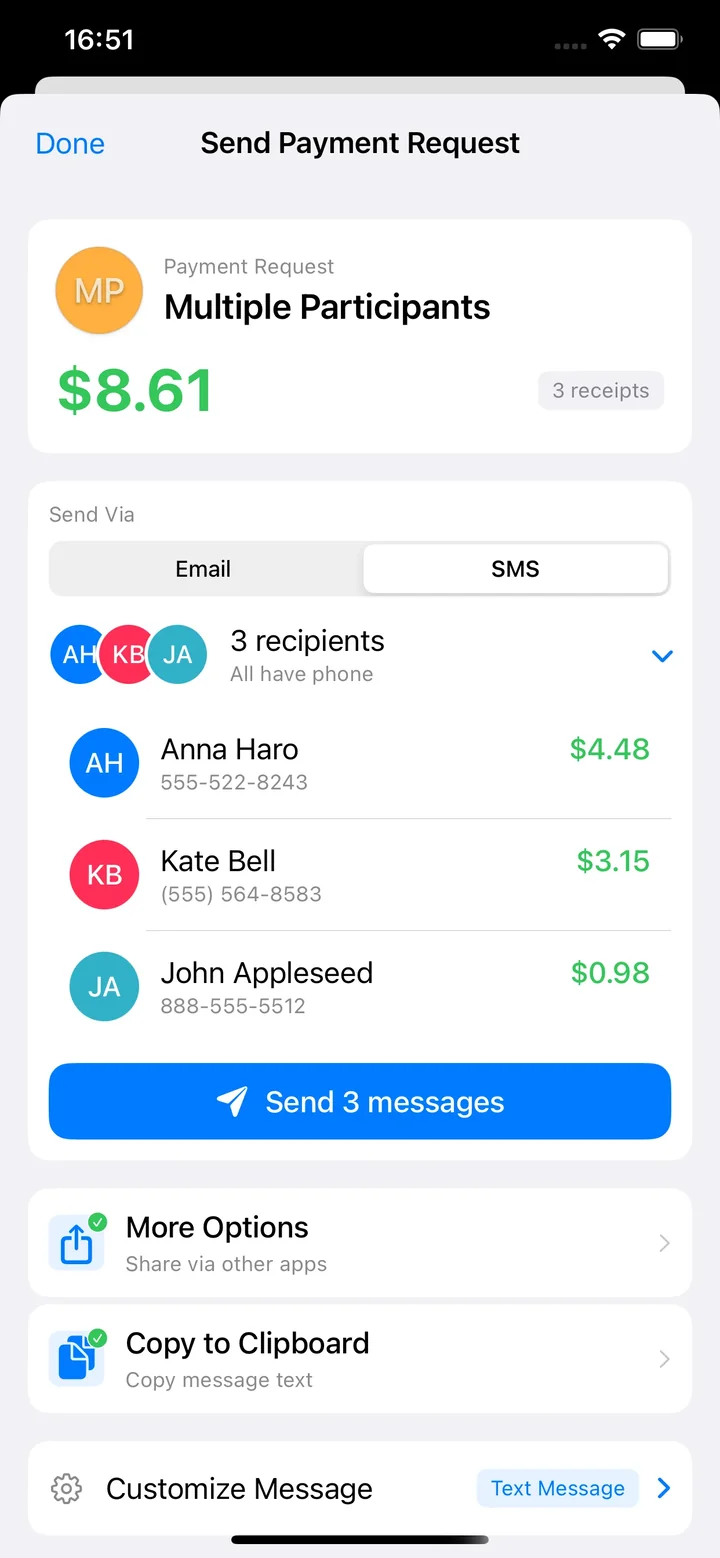Tap the Wi-Fi status icon
Screen dimensions: 720x1558
tap(611, 40)
